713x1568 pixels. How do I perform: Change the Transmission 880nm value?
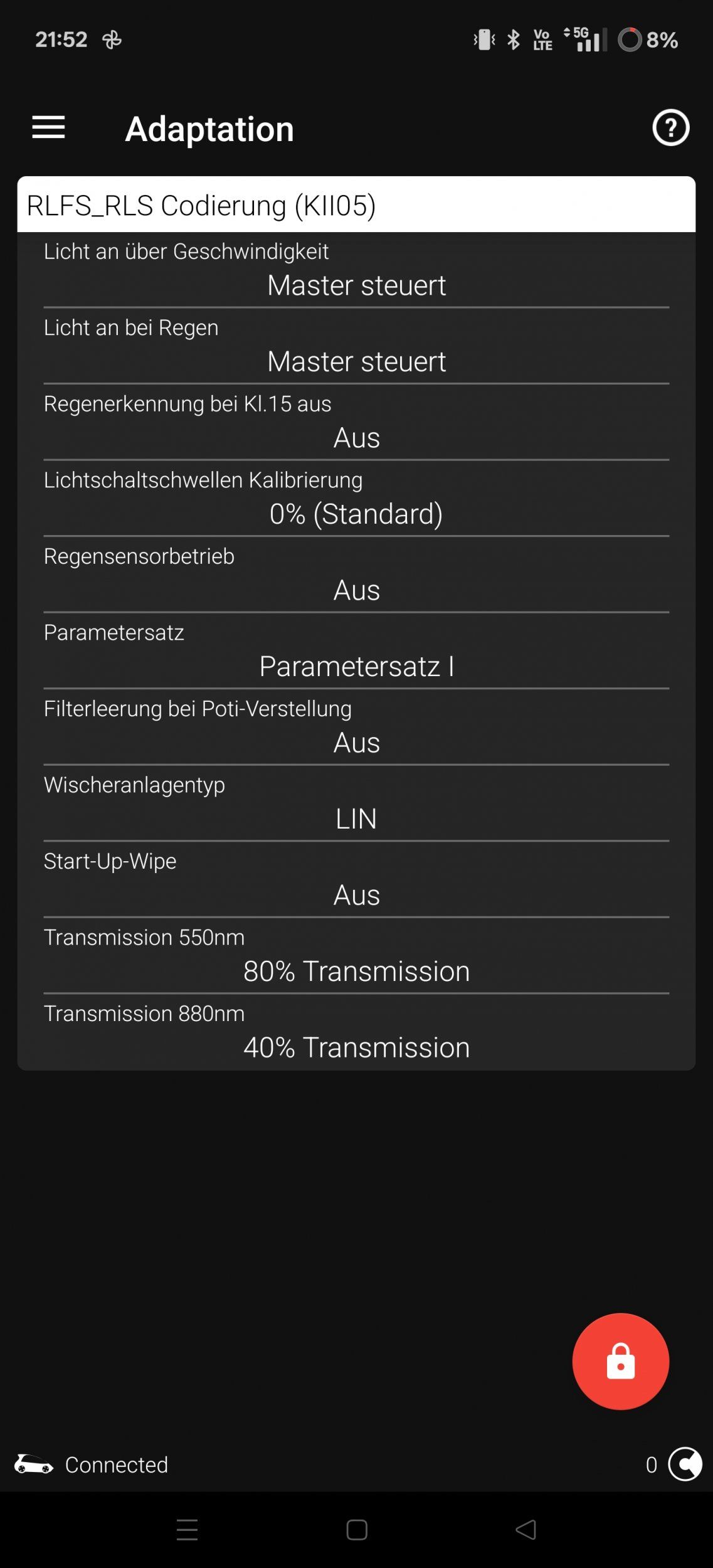pos(356,1047)
